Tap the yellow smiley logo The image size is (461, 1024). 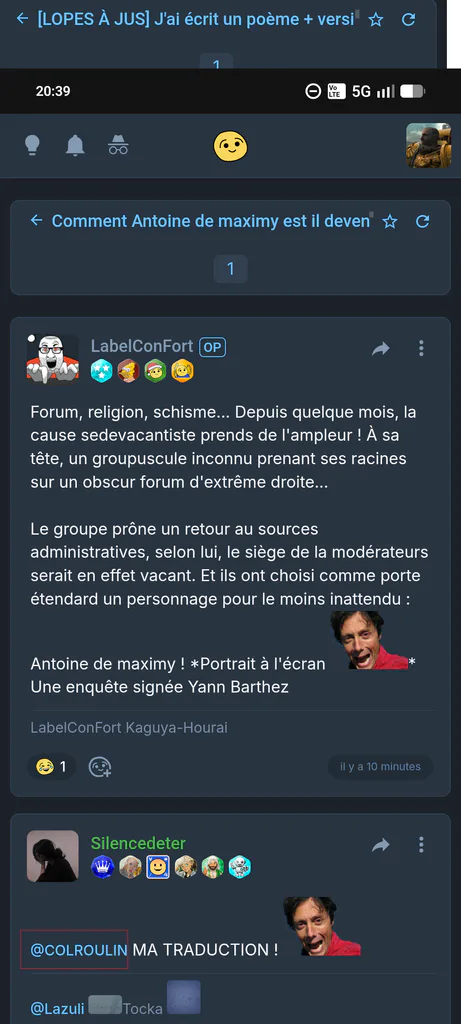pyautogui.click(x=230, y=146)
